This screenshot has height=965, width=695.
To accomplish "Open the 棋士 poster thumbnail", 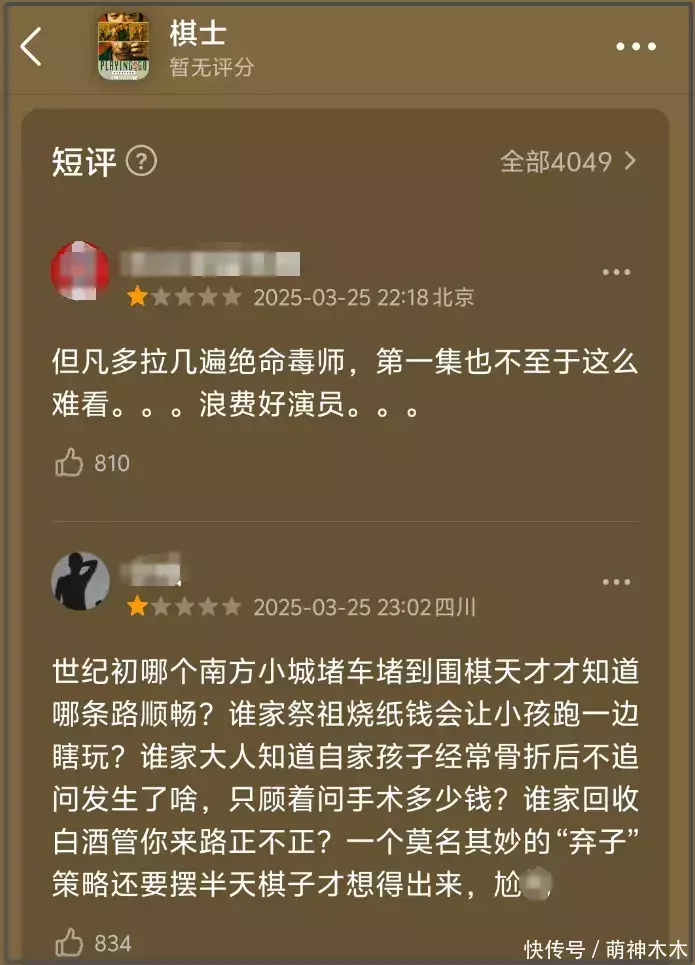I will click(x=123, y=46).
